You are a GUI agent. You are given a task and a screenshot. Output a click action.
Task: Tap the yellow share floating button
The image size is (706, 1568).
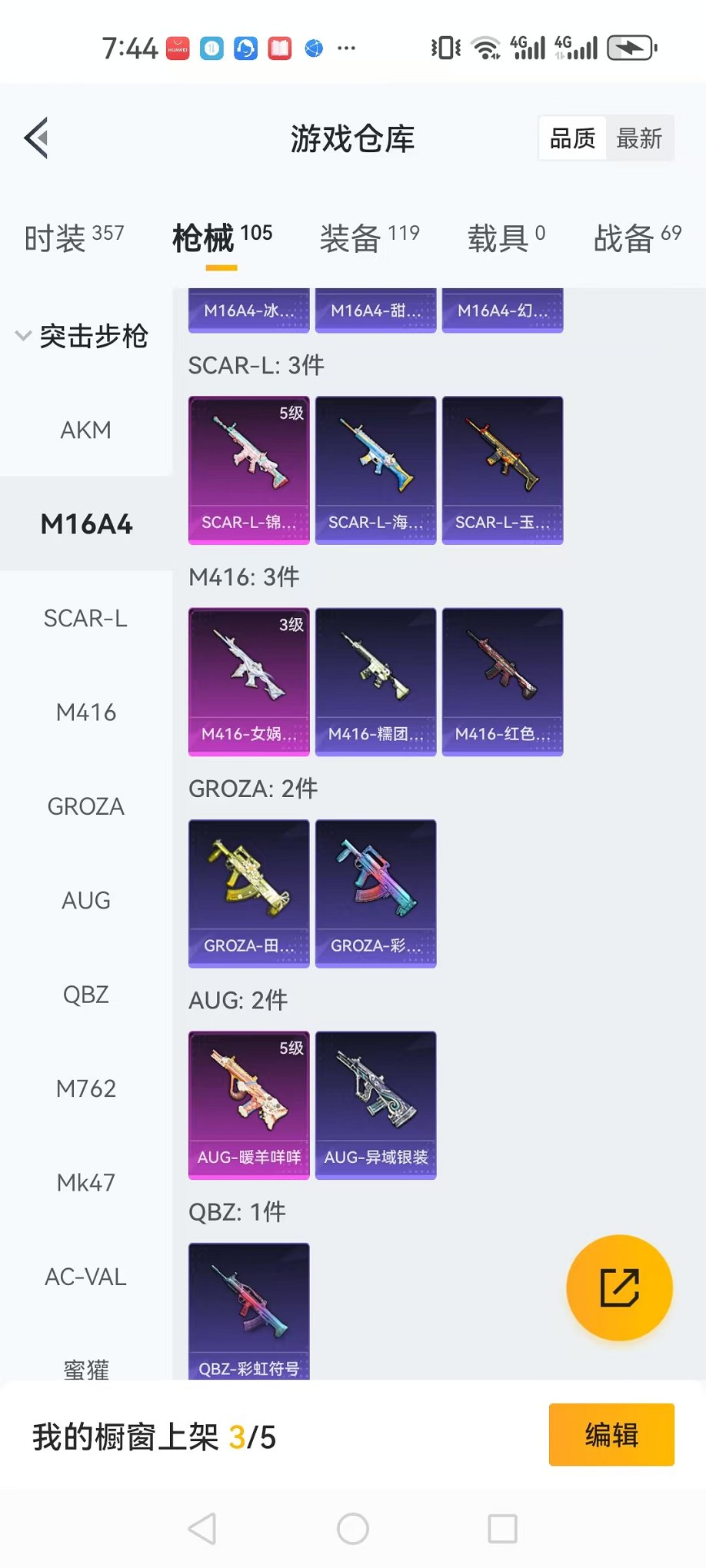(619, 1287)
